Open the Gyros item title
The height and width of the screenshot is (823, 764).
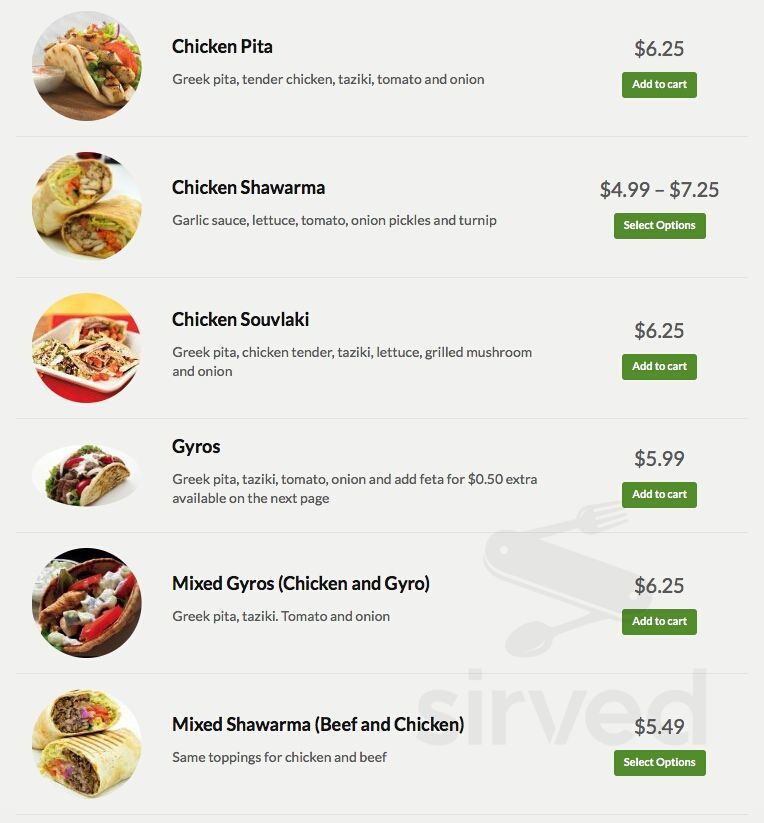pyautogui.click(x=196, y=447)
